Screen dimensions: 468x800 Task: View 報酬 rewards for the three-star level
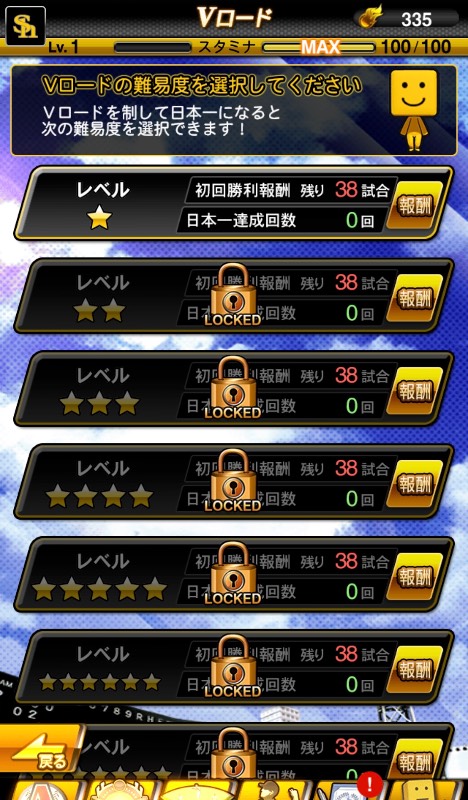click(x=415, y=391)
